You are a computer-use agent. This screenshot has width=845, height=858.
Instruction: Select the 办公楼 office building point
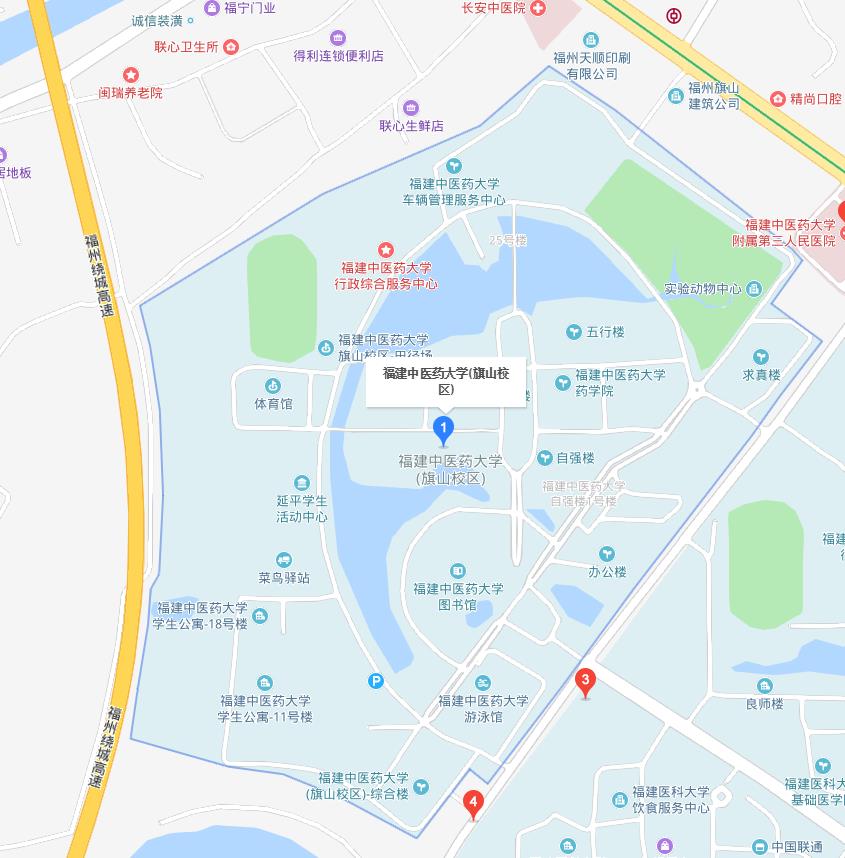(x=607, y=554)
